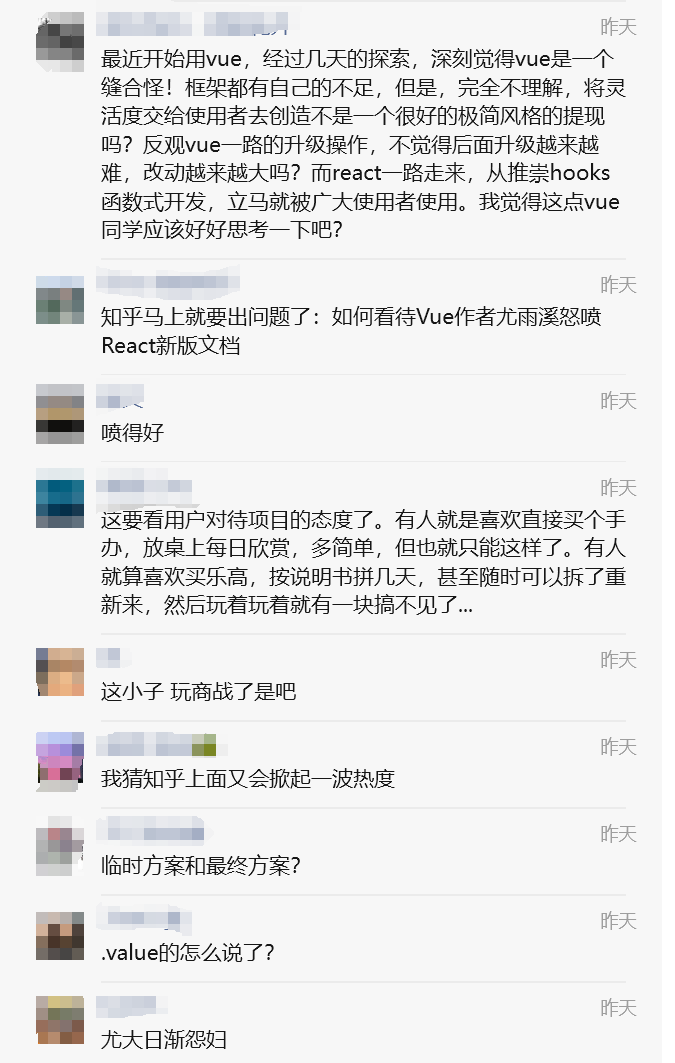
Task: Select the comment saying 喷得好
Action: (133, 433)
